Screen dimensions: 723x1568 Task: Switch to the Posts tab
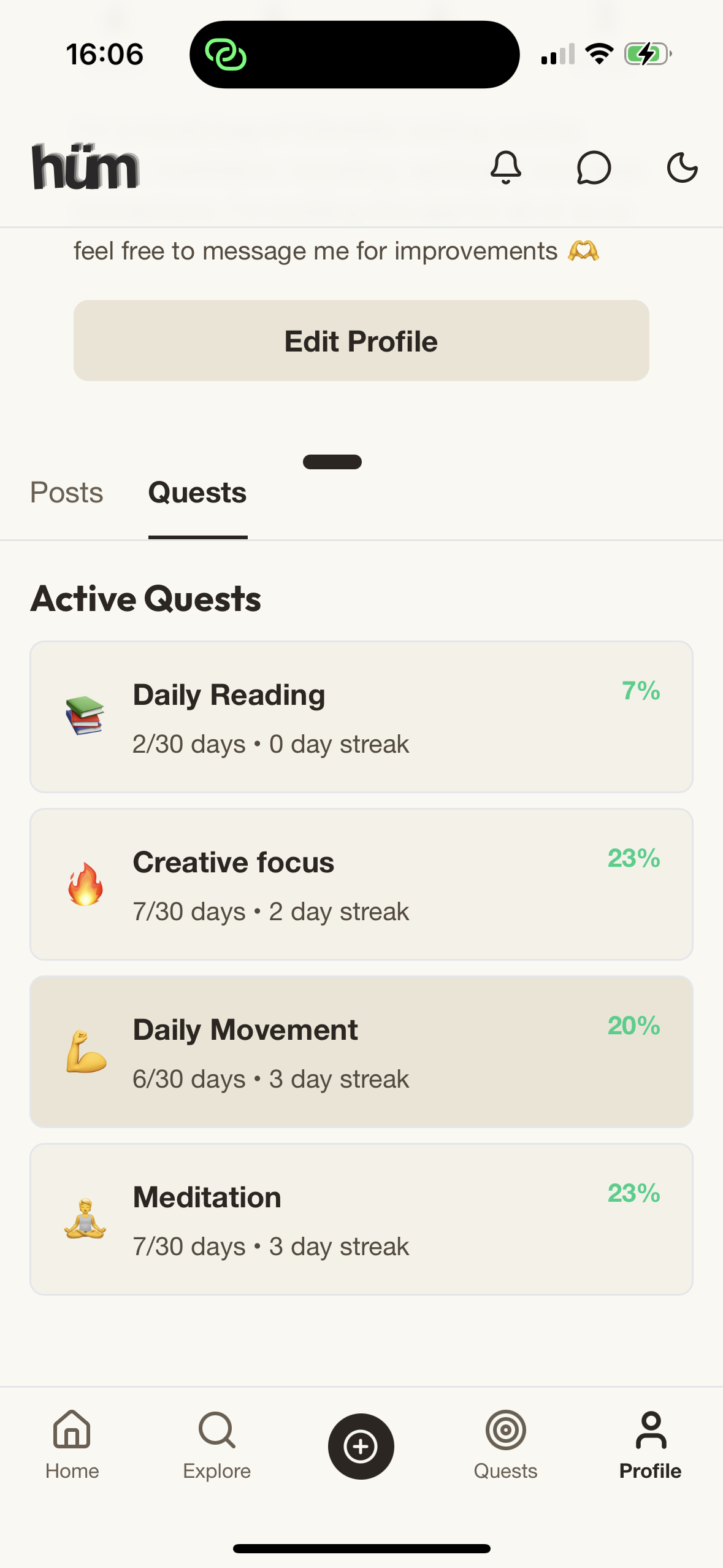pyautogui.click(x=67, y=493)
